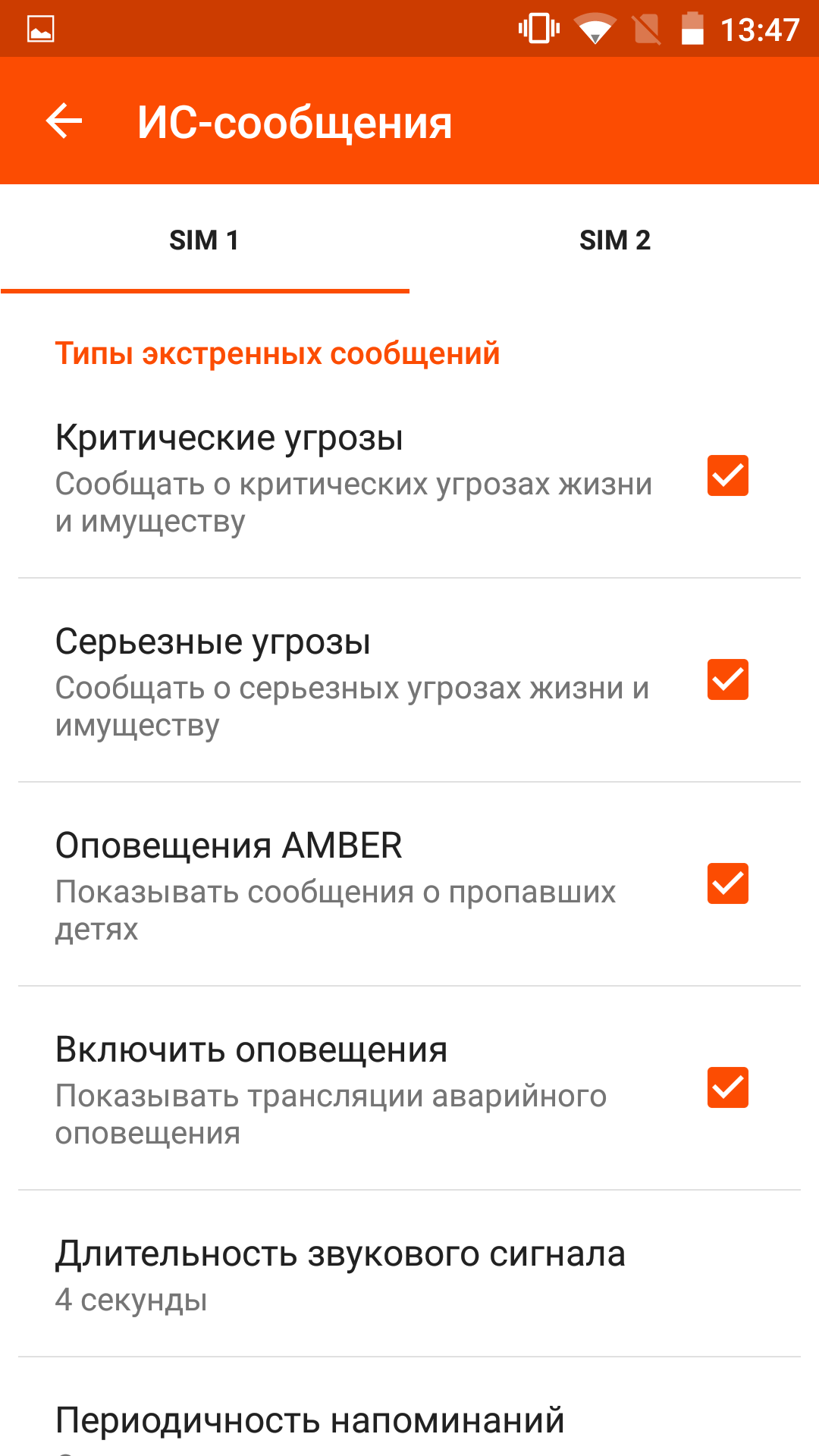This screenshot has height=1456, width=819.
Task: Open Длительность звукового сигнала setting
Action: click(x=409, y=1274)
